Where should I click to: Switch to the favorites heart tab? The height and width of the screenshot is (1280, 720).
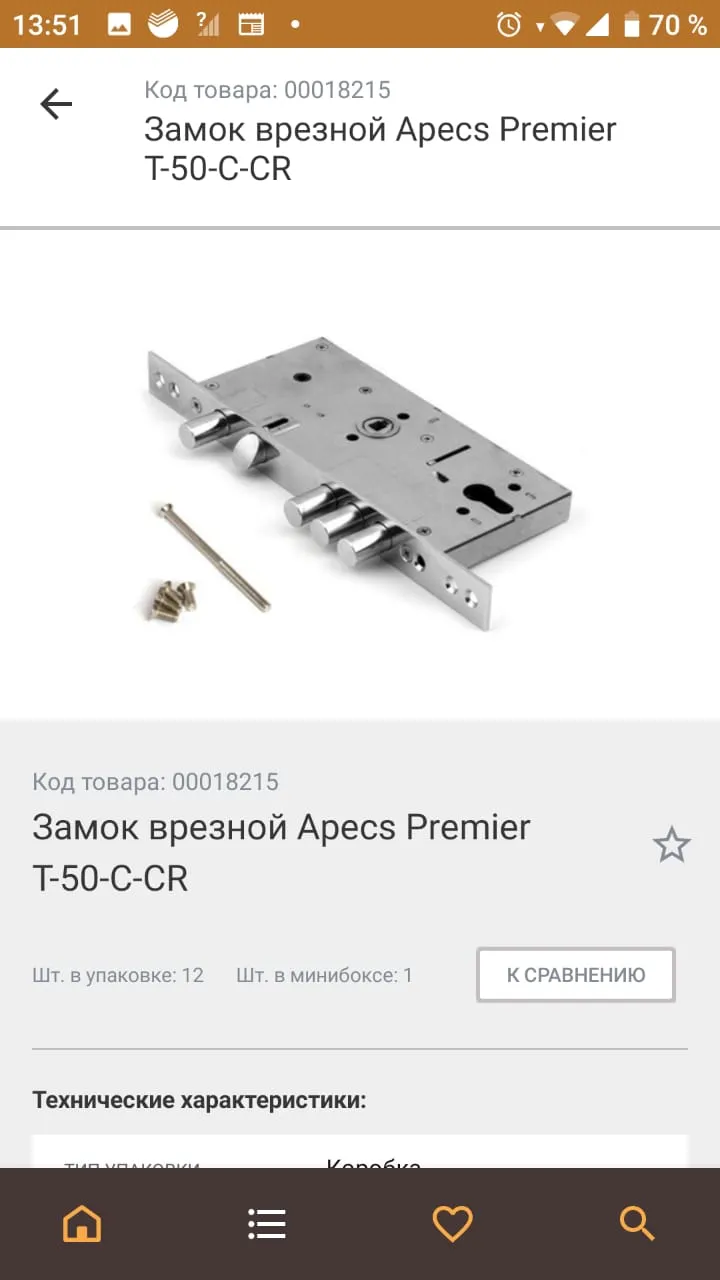click(x=452, y=1223)
